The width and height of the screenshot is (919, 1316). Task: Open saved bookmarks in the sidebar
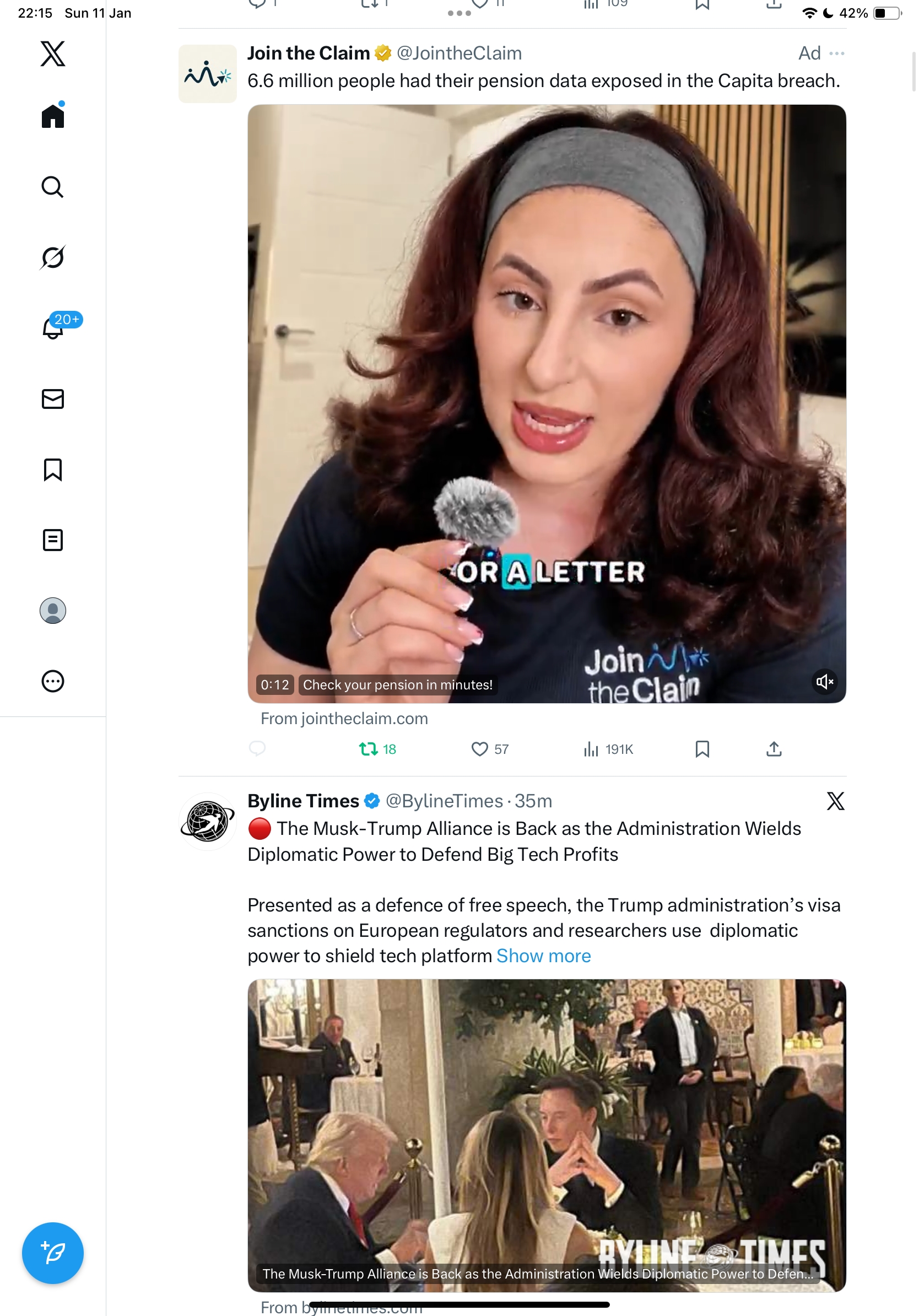[x=53, y=470]
